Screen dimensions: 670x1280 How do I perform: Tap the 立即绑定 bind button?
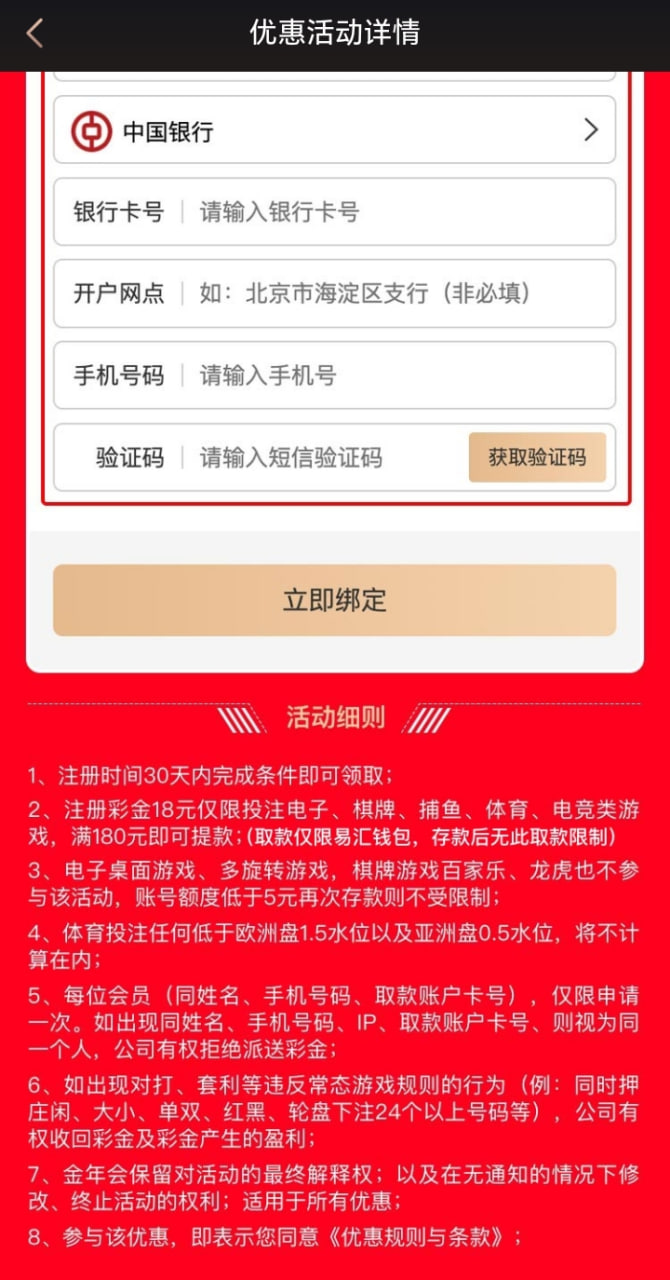pos(334,600)
